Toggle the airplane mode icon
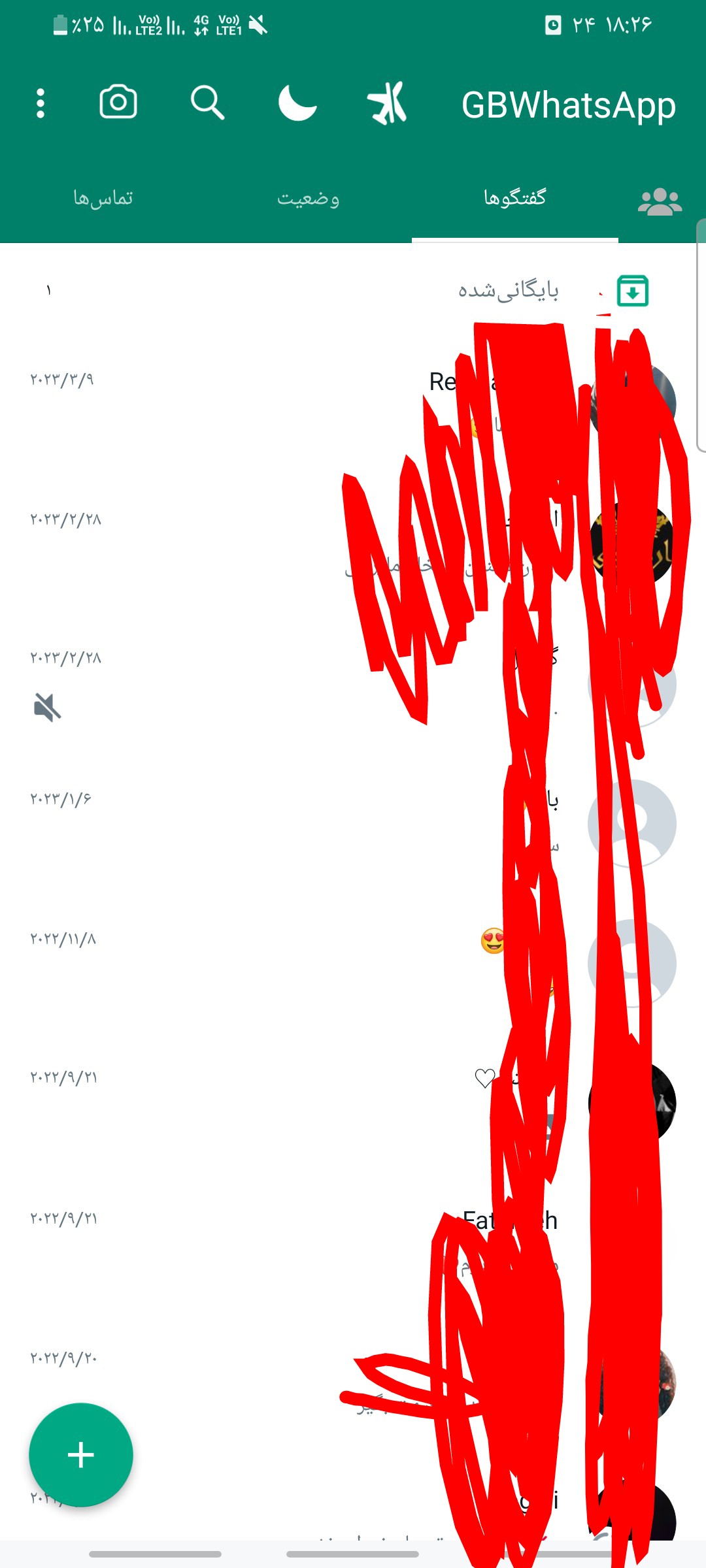This screenshot has height=1568, width=706. pyautogui.click(x=387, y=103)
